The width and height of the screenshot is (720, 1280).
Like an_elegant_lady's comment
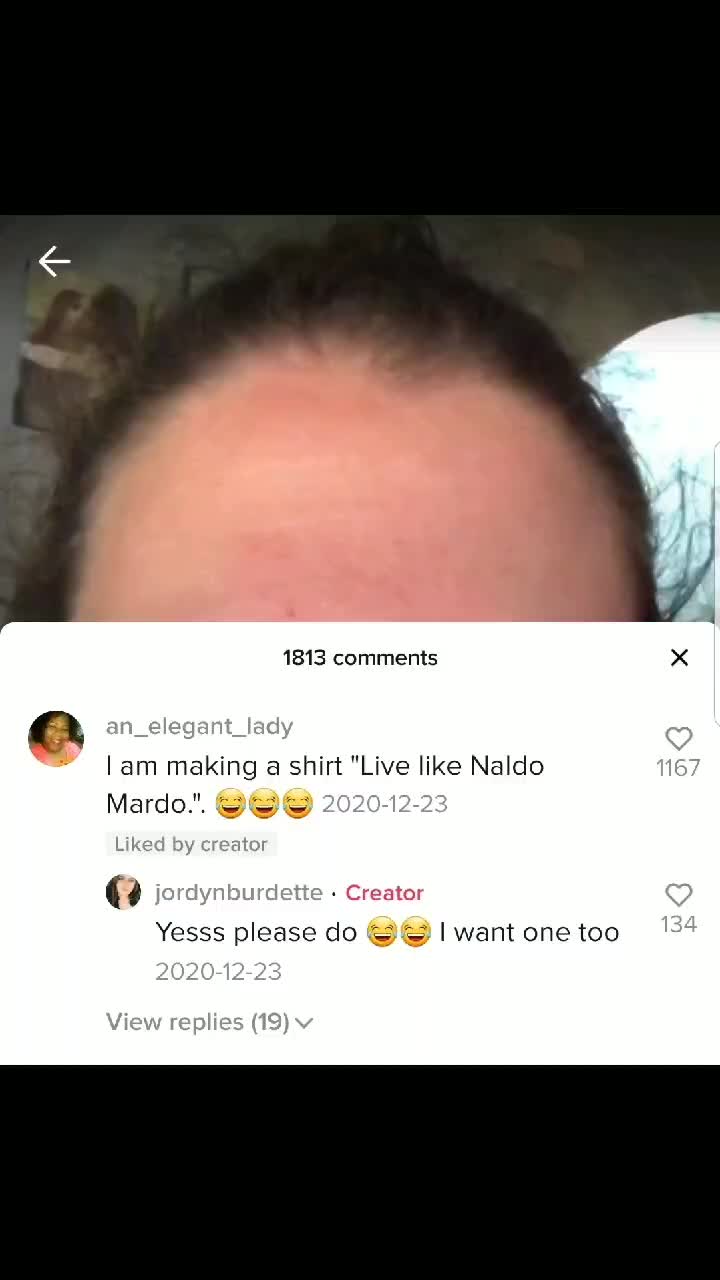(x=678, y=740)
